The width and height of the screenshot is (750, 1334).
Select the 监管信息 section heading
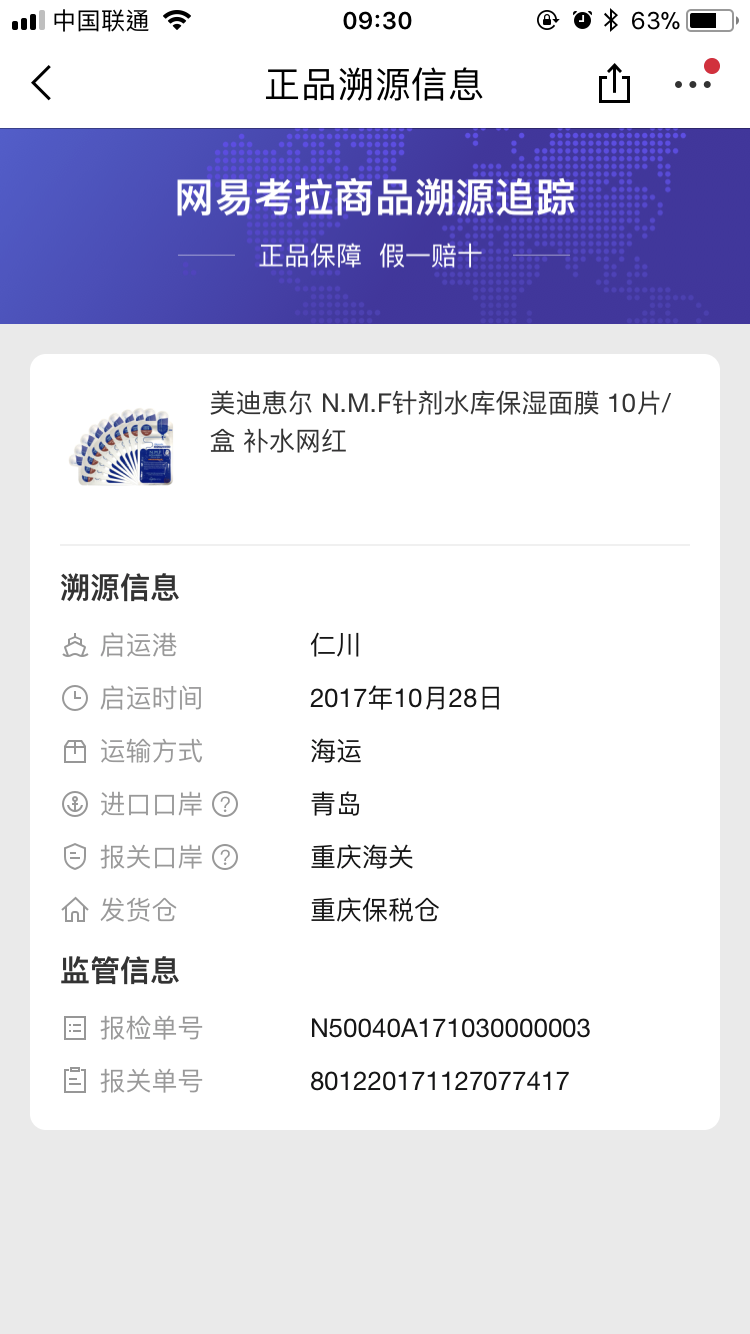(x=120, y=971)
